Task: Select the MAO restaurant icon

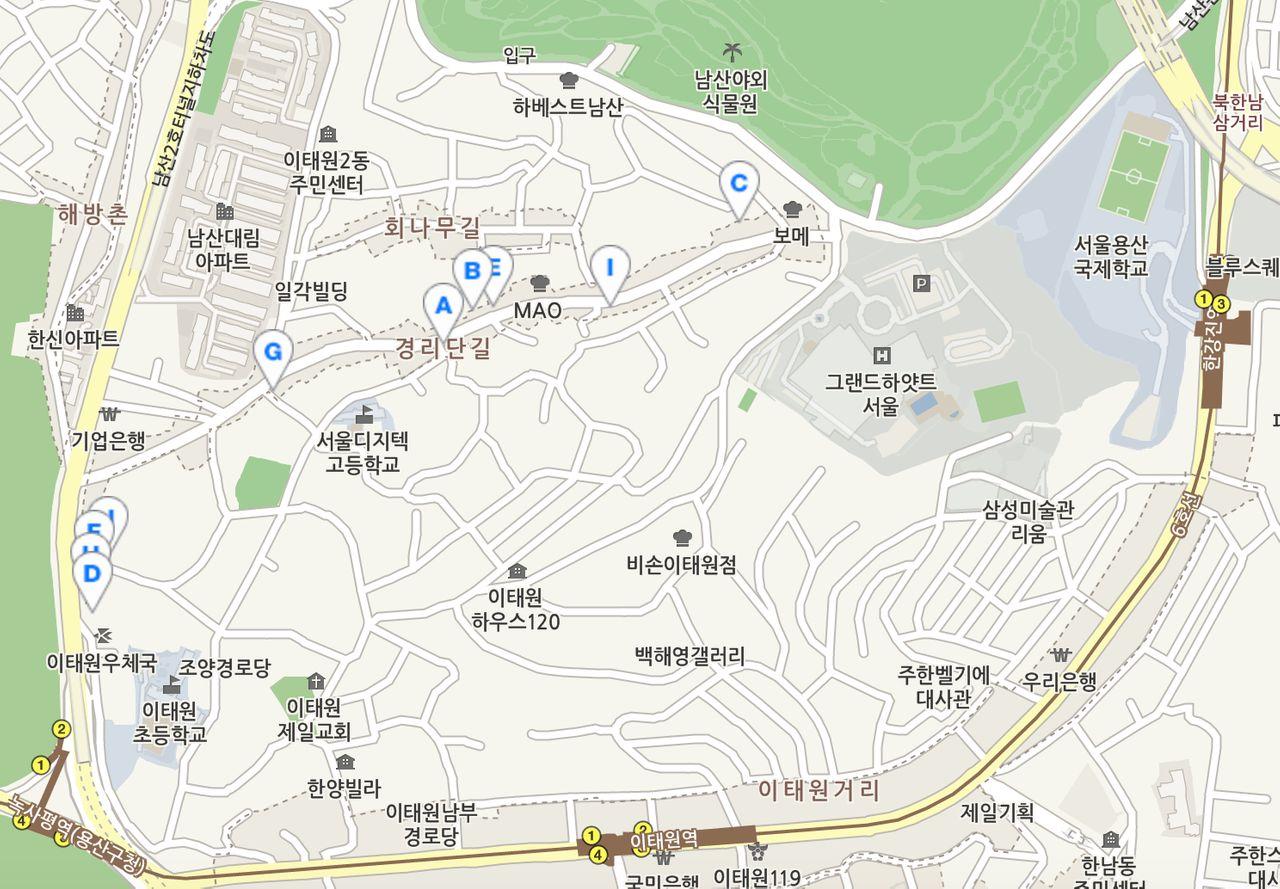Action: pos(540,284)
